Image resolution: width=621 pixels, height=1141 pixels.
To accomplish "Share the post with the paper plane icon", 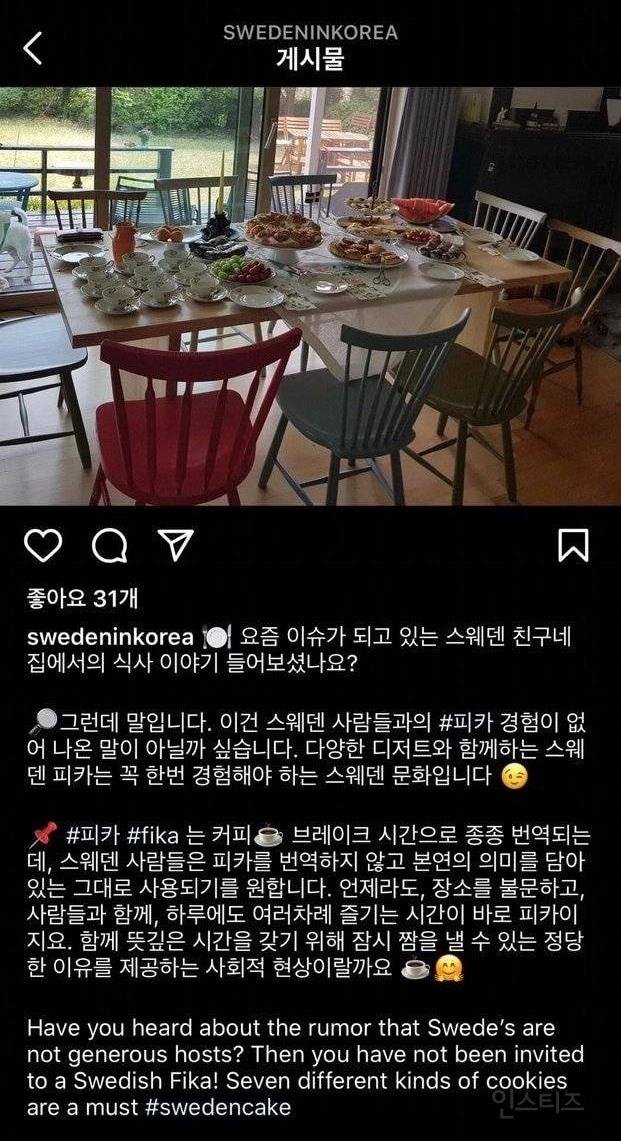I will point(175,546).
